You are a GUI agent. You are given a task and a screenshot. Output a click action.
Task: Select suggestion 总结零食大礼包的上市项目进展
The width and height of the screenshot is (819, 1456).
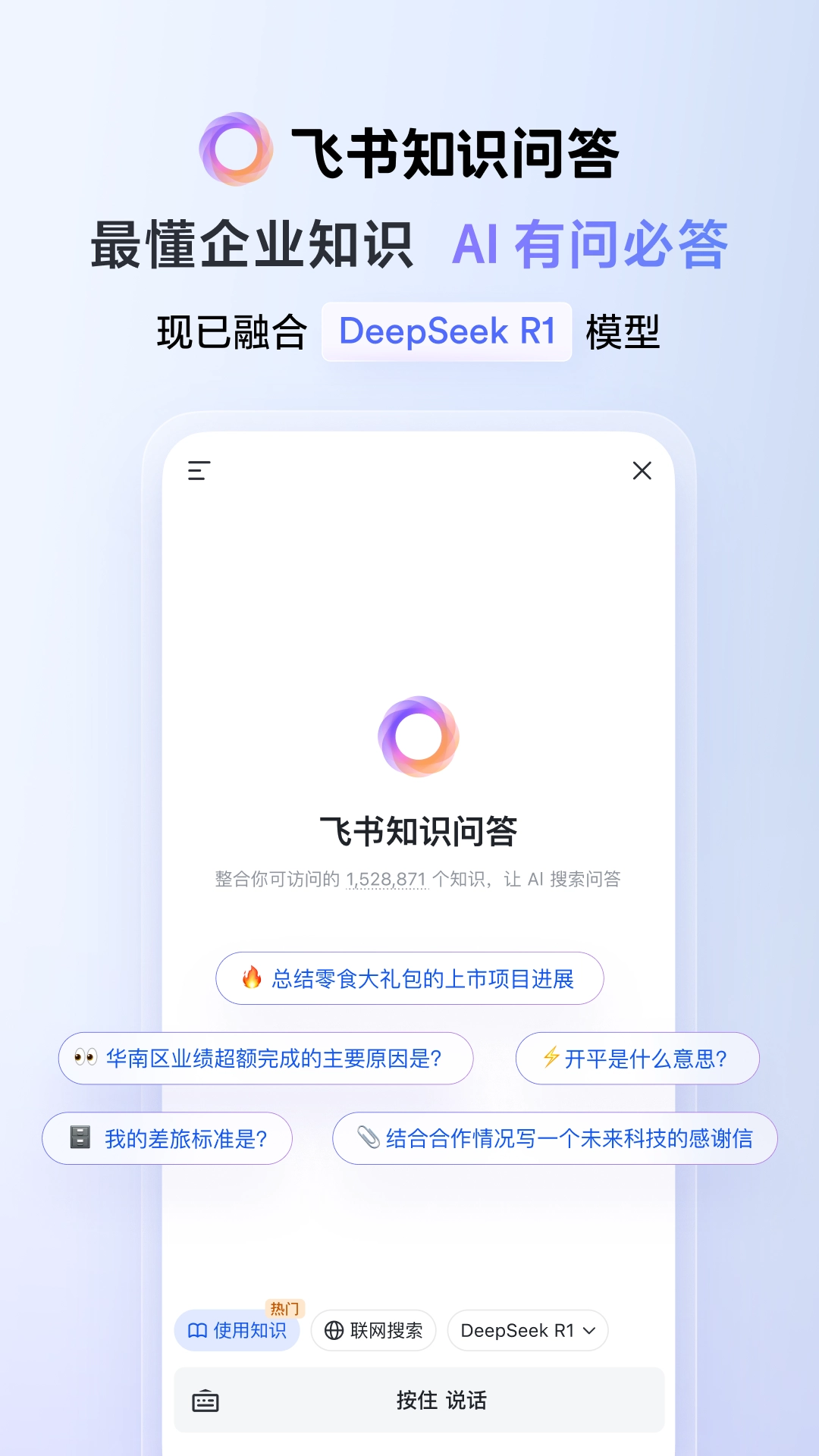pos(409,978)
